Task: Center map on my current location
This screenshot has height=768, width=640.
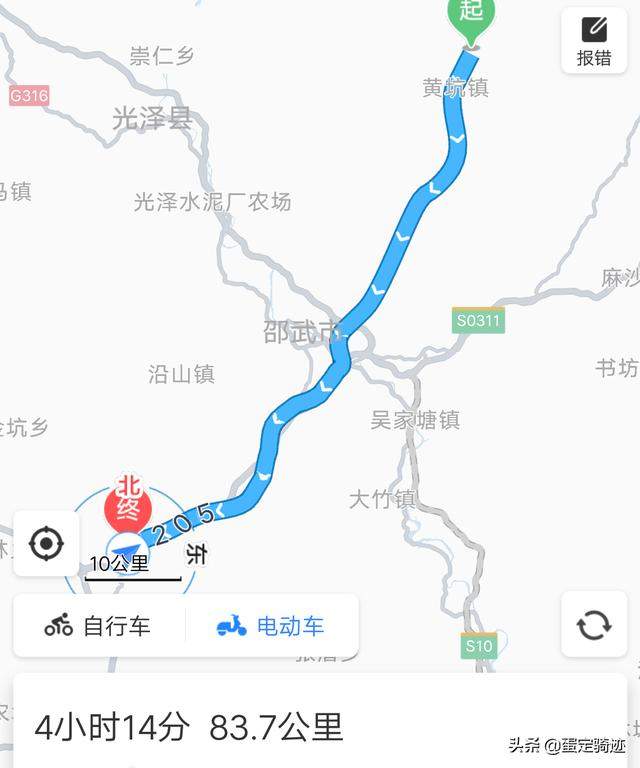Action: (x=46, y=544)
